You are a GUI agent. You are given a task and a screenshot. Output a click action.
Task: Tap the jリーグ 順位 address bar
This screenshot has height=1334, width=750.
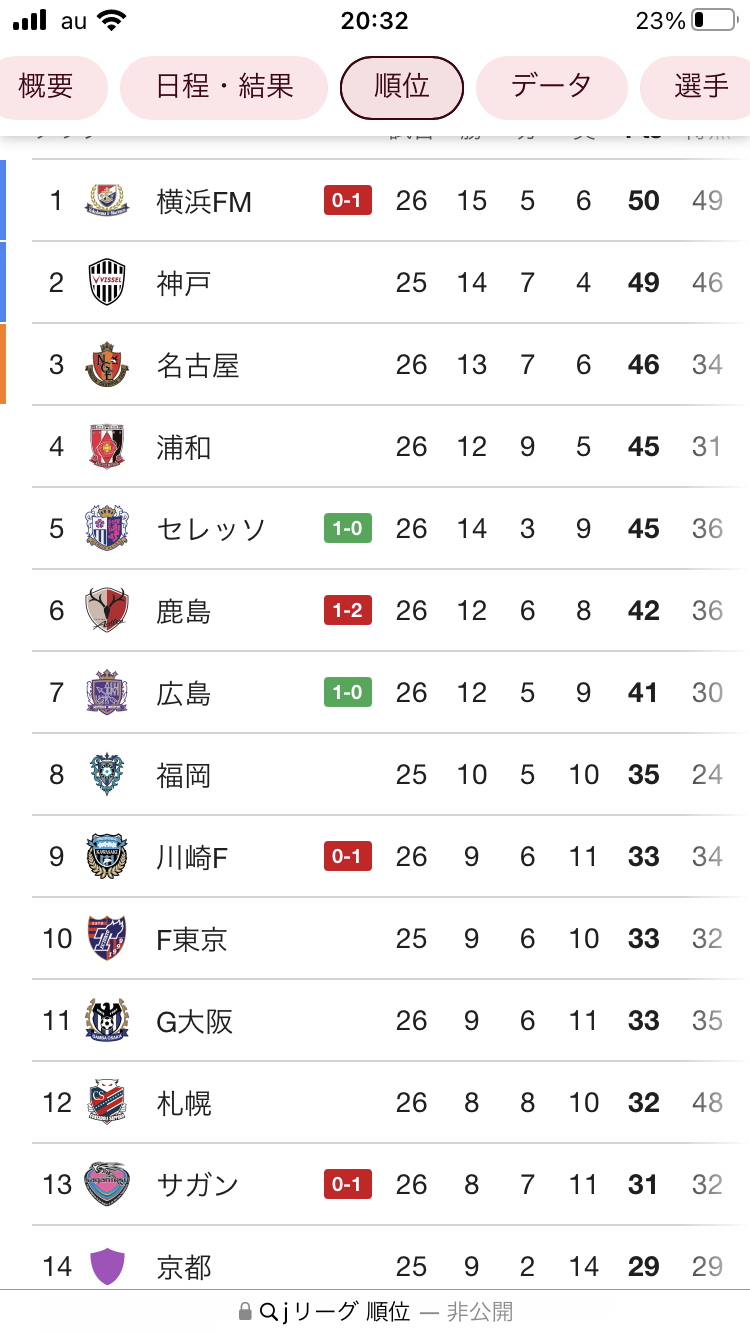tap(375, 1311)
